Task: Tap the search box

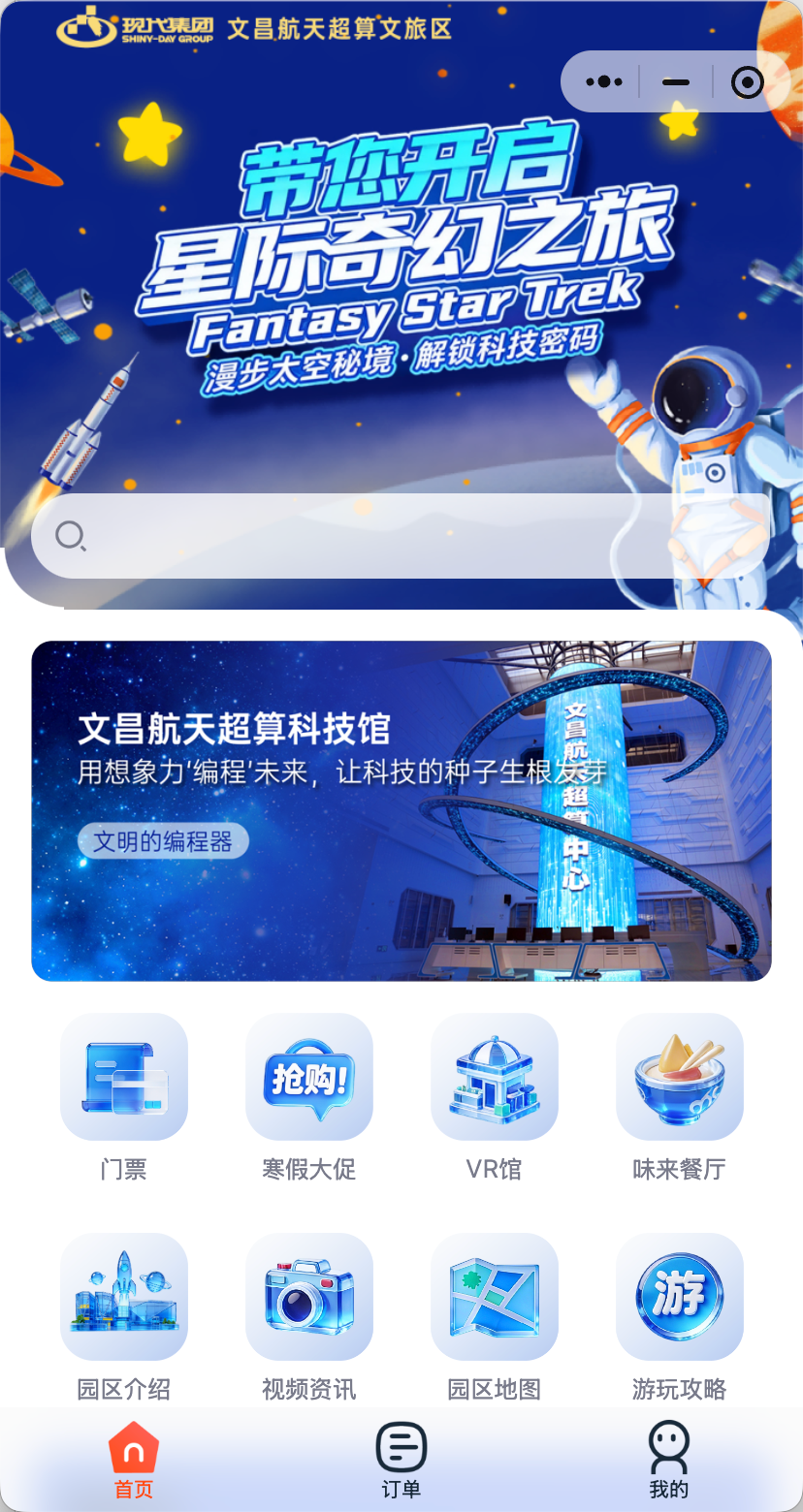Action: point(400,535)
